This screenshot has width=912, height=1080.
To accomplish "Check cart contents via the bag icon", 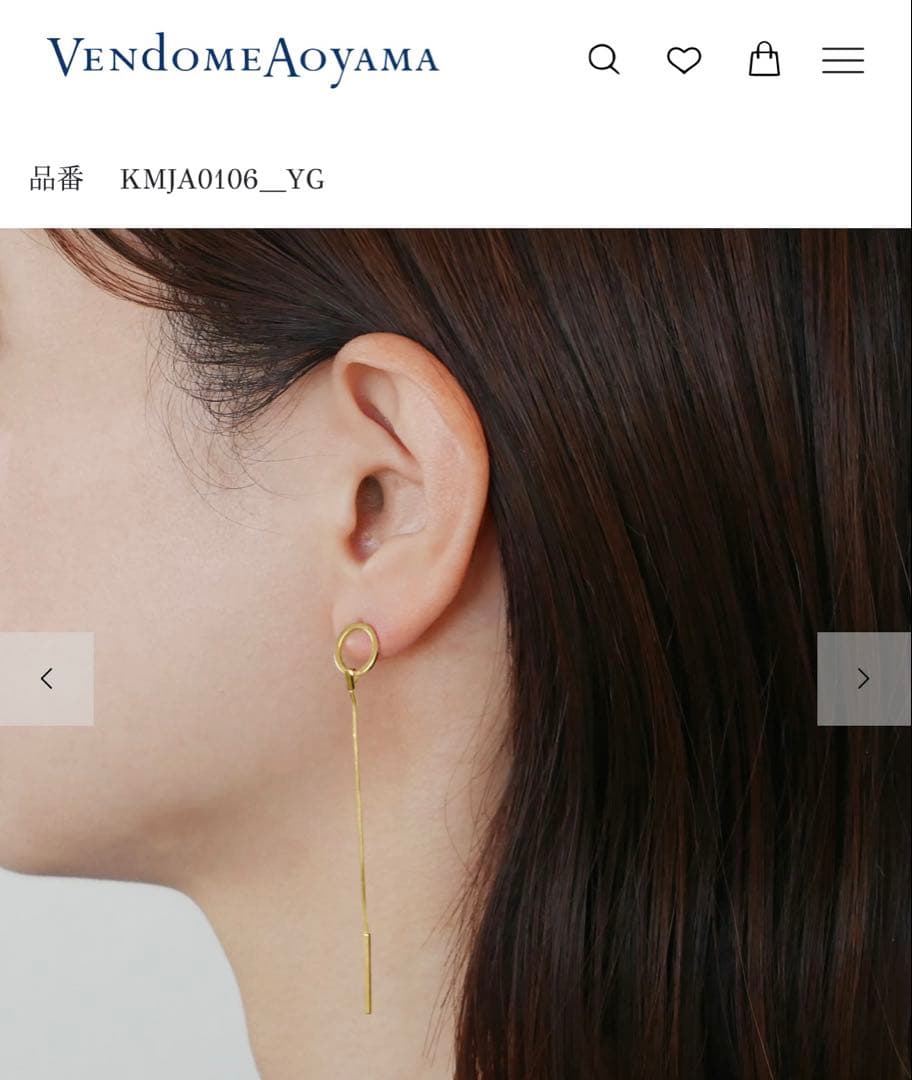I will click(764, 61).
